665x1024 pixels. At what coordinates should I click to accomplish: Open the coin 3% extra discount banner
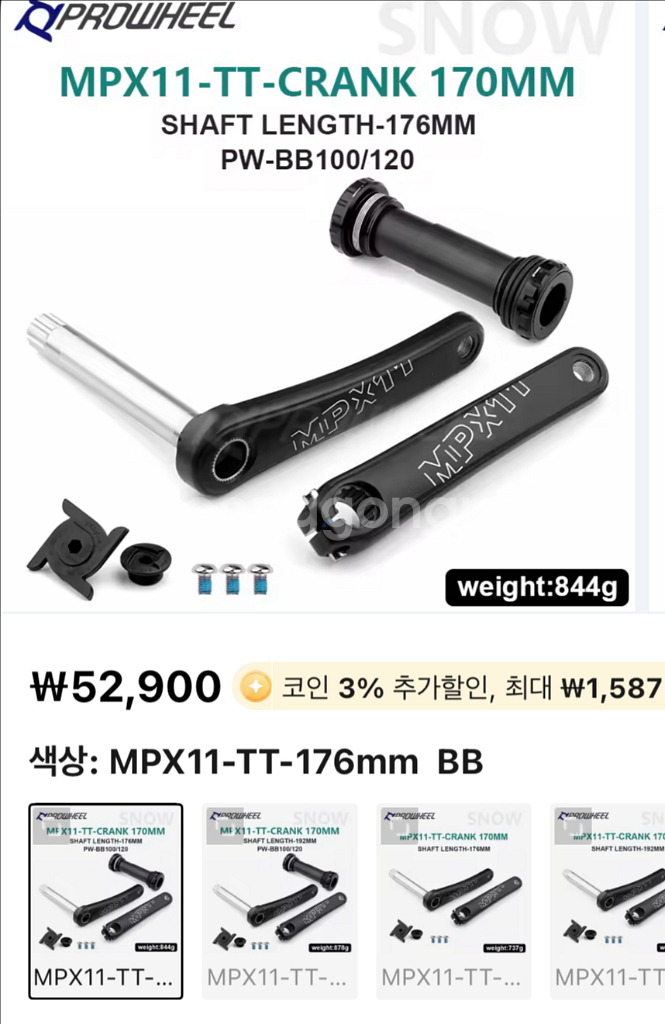pos(450,687)
